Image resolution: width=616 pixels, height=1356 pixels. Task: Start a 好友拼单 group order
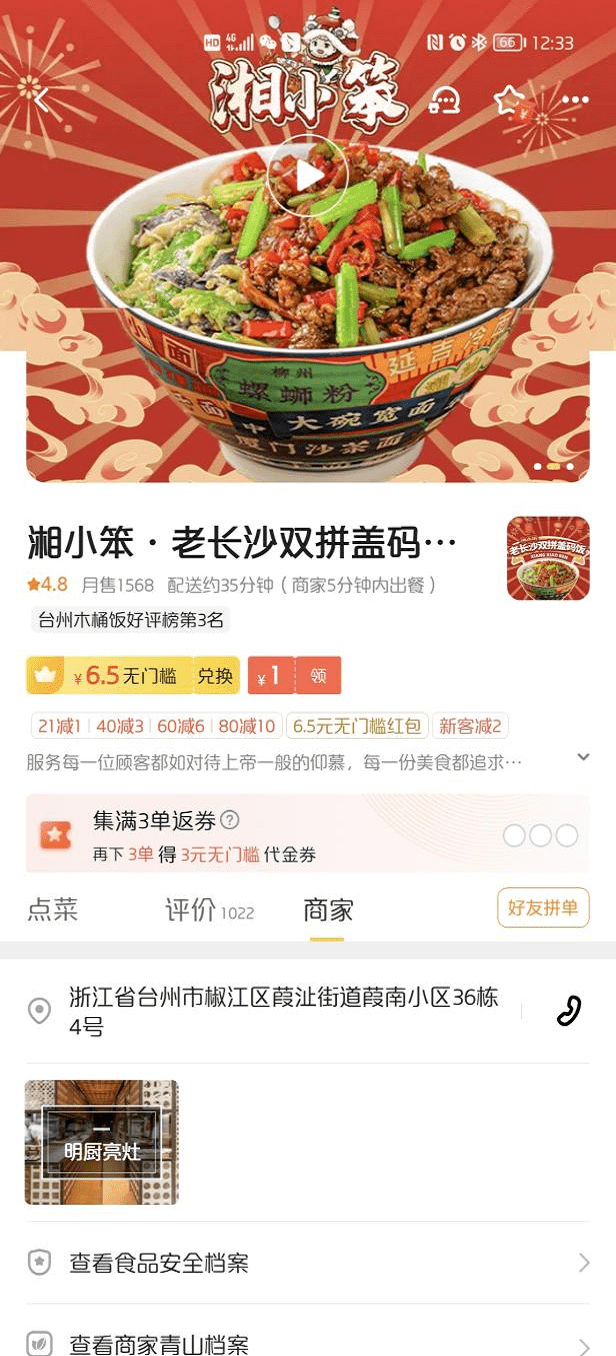[x=543, y=908]
